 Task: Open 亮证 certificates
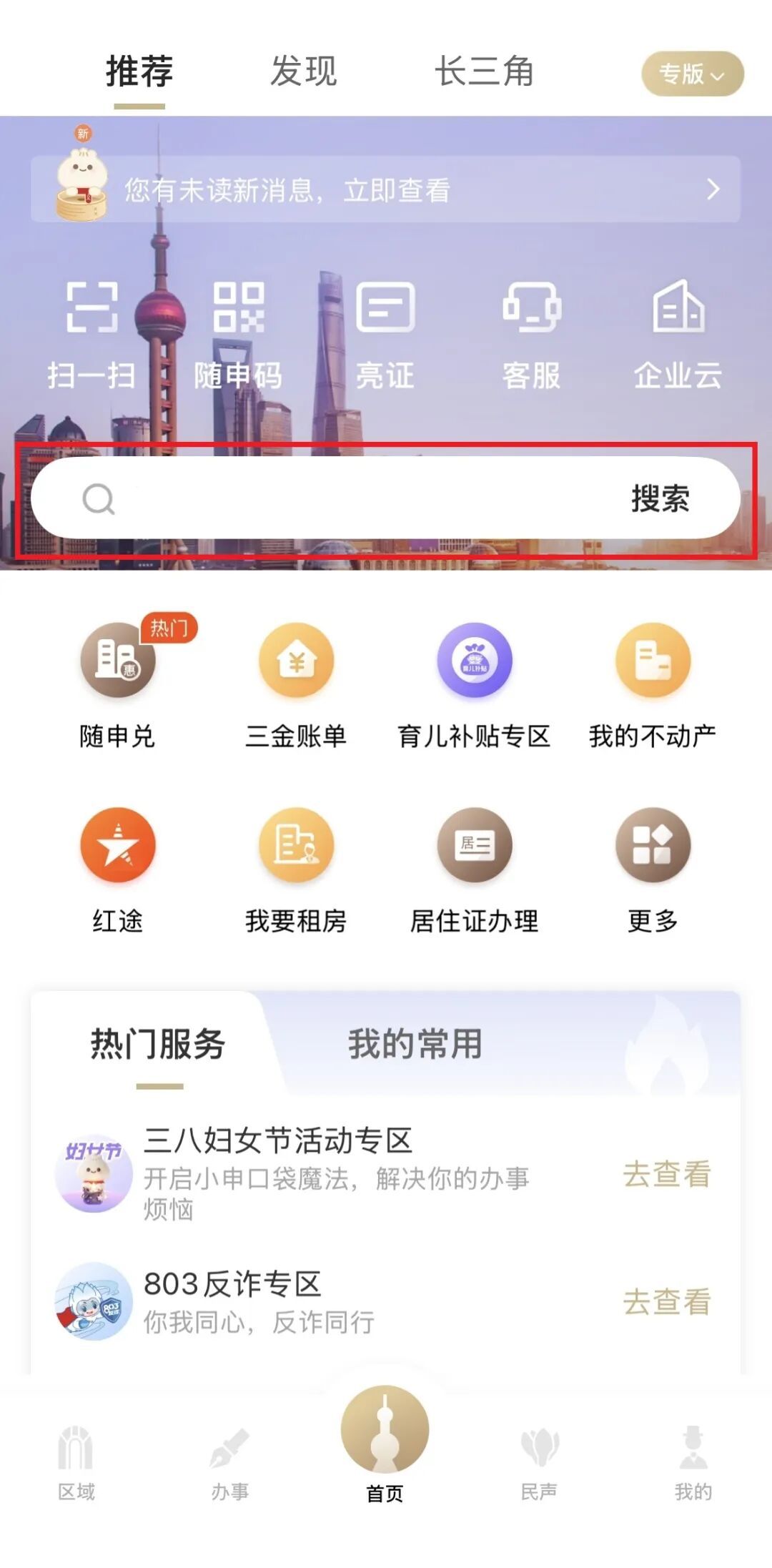pyautogui.click(x=385, y=334)
